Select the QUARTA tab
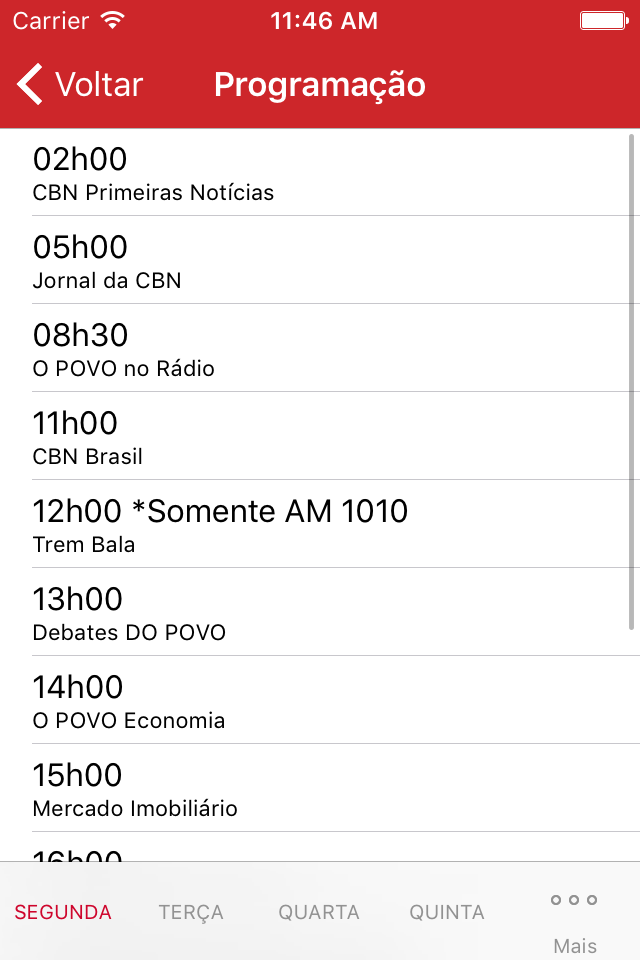This screenshot has width=640, height=960. 319,912
